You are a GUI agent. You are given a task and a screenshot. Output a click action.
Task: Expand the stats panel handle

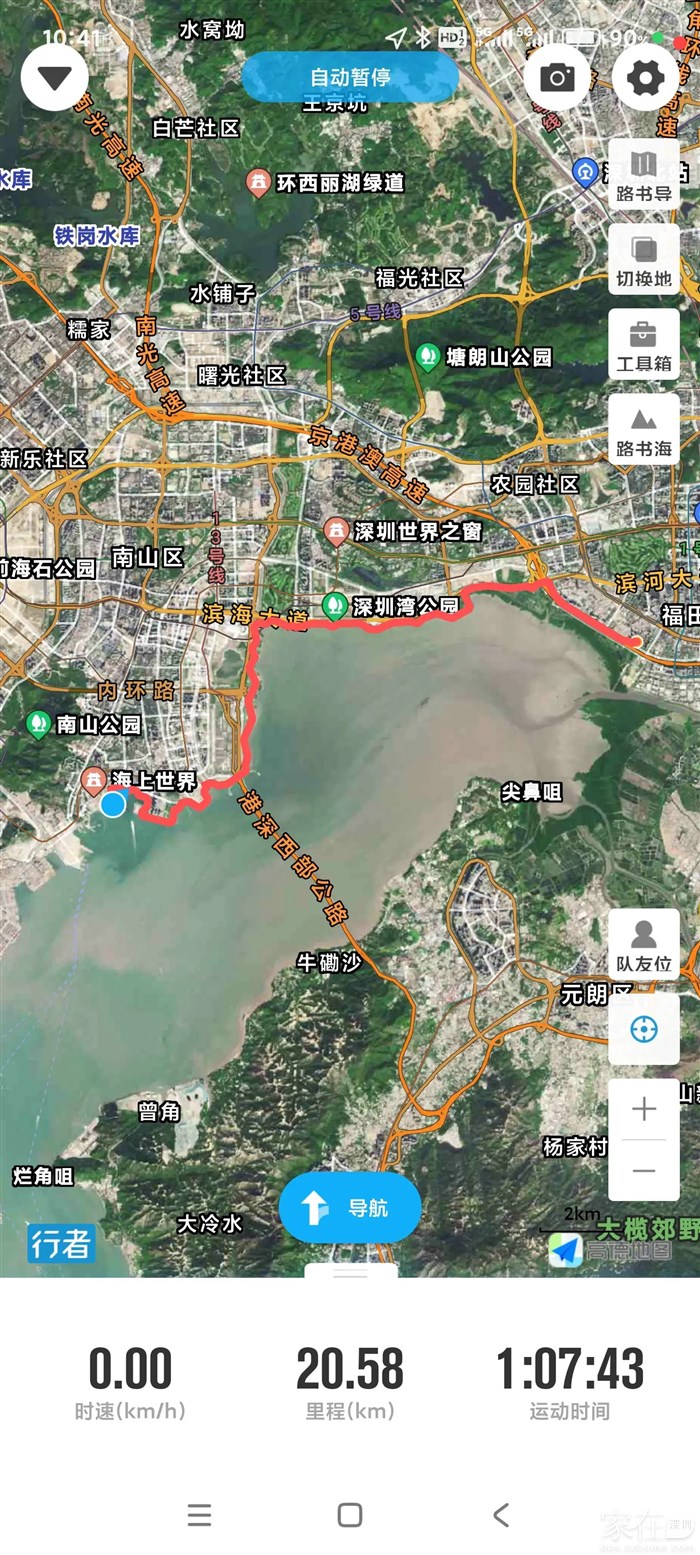[351, 1272]
